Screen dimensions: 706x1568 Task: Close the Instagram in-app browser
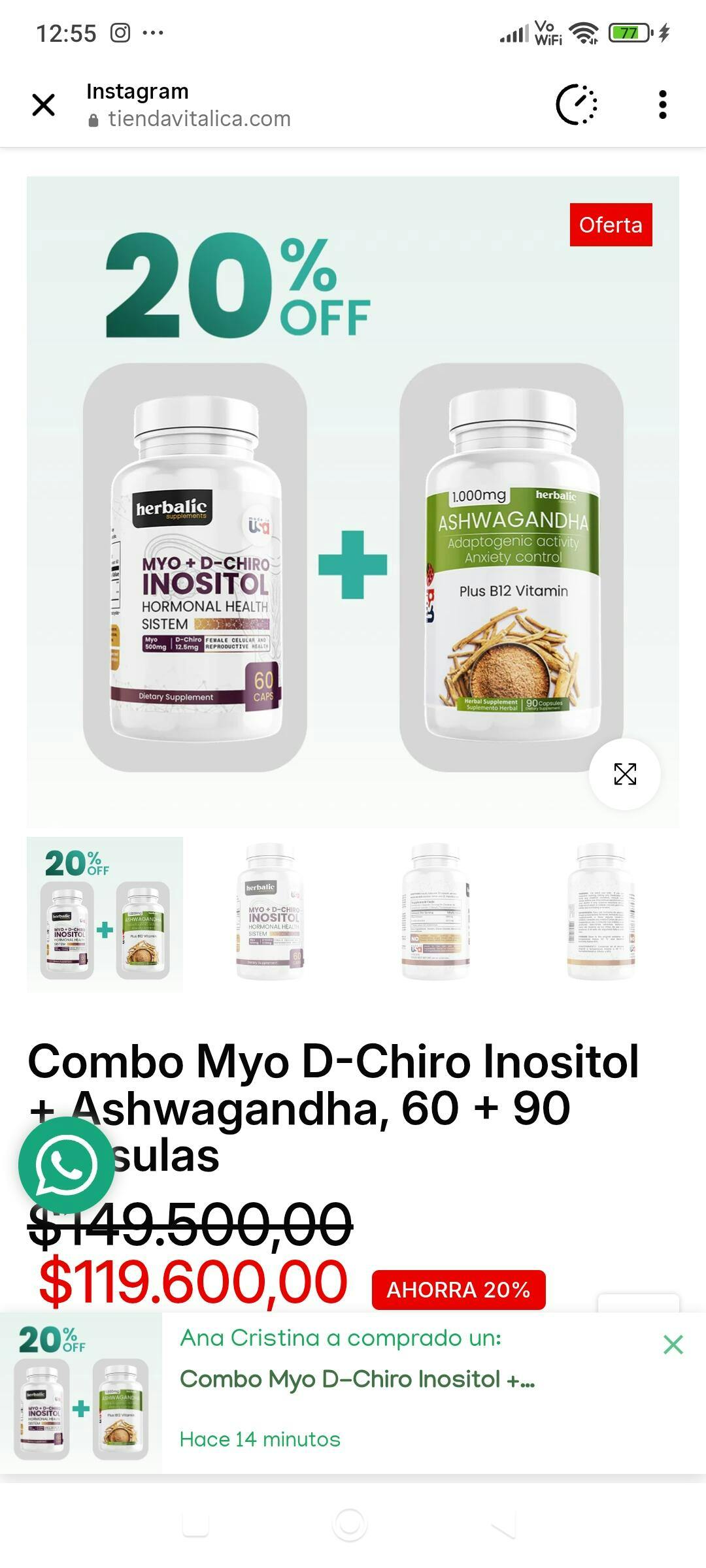pos(44,105)
